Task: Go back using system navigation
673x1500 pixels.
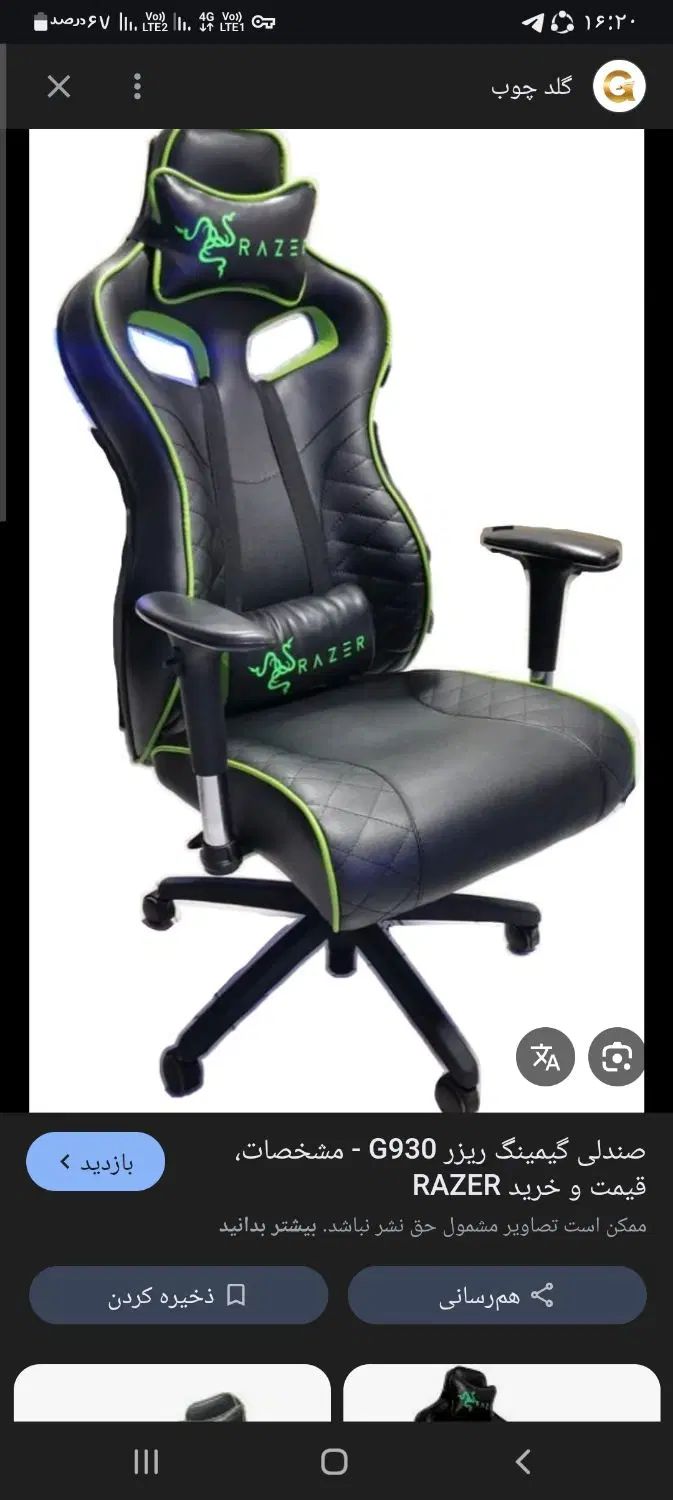Action: [x=522, y=1462]
